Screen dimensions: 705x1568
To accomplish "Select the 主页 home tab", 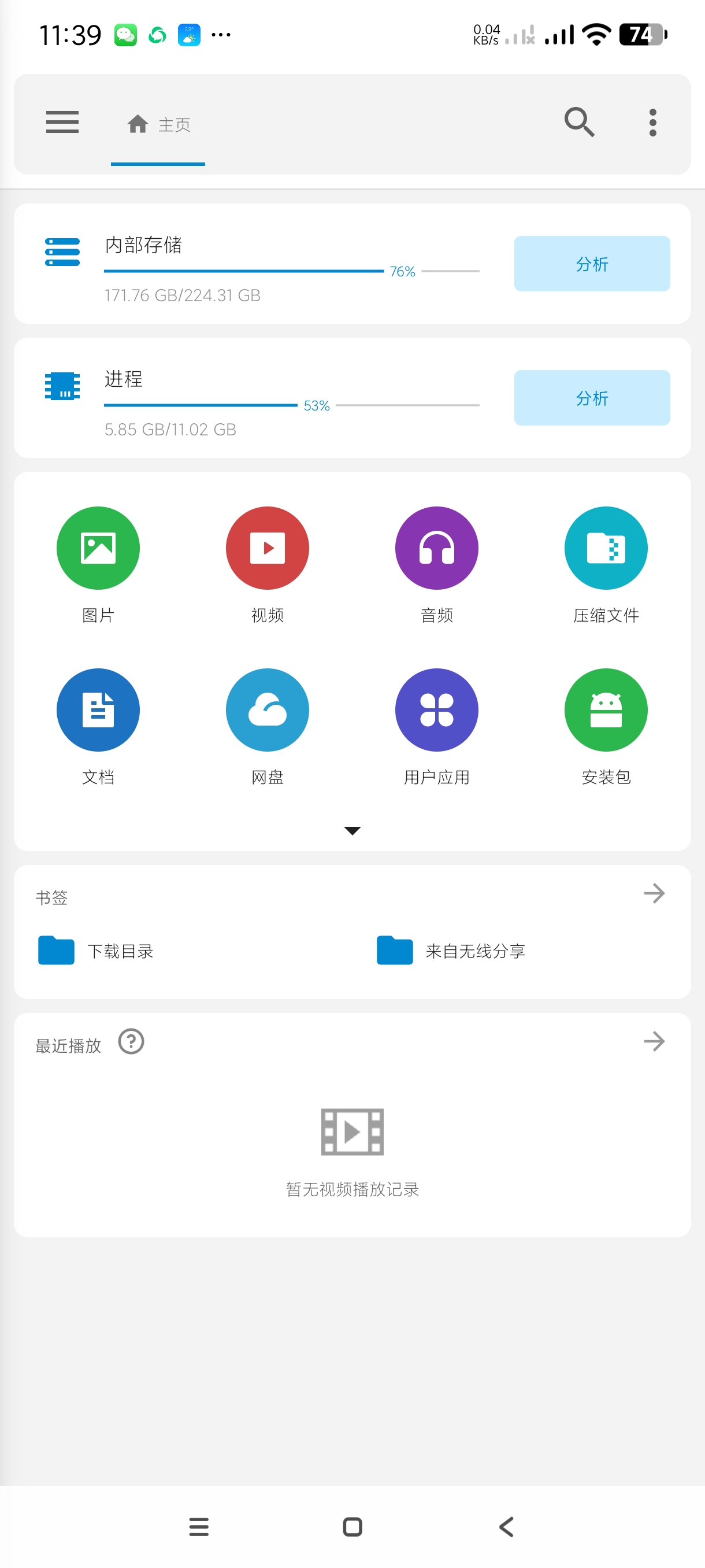I will point(159,125).
